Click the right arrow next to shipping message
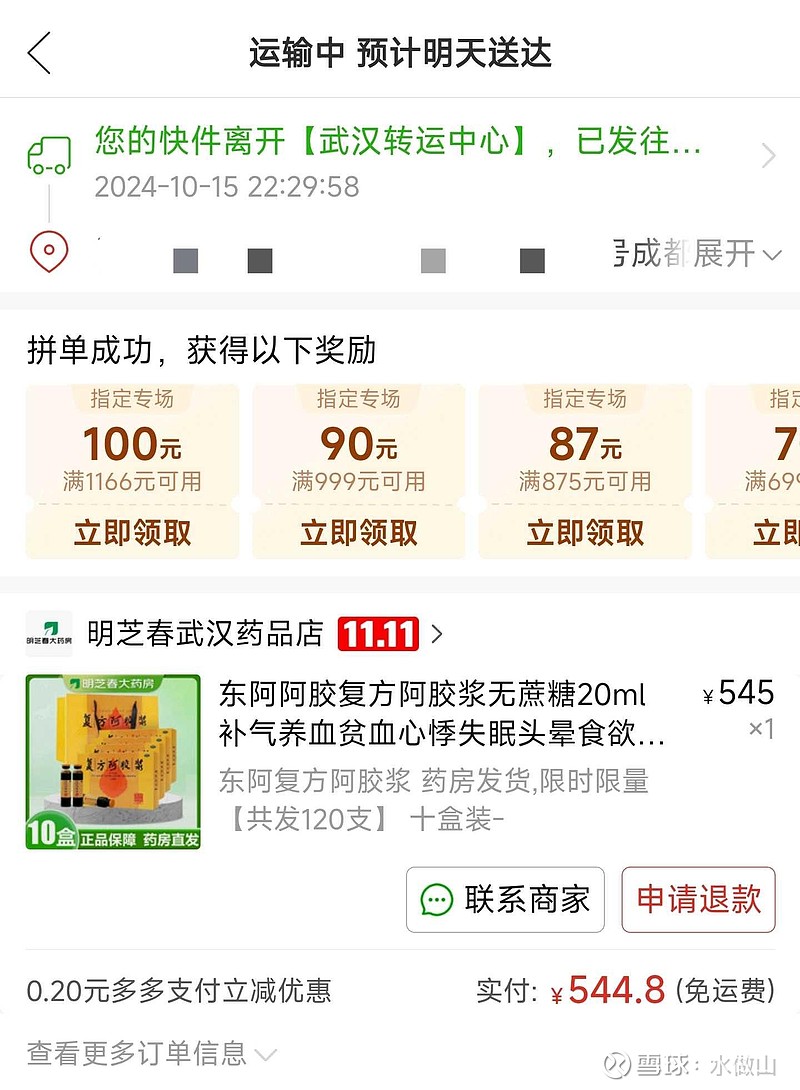 click(x=768, y=156)
